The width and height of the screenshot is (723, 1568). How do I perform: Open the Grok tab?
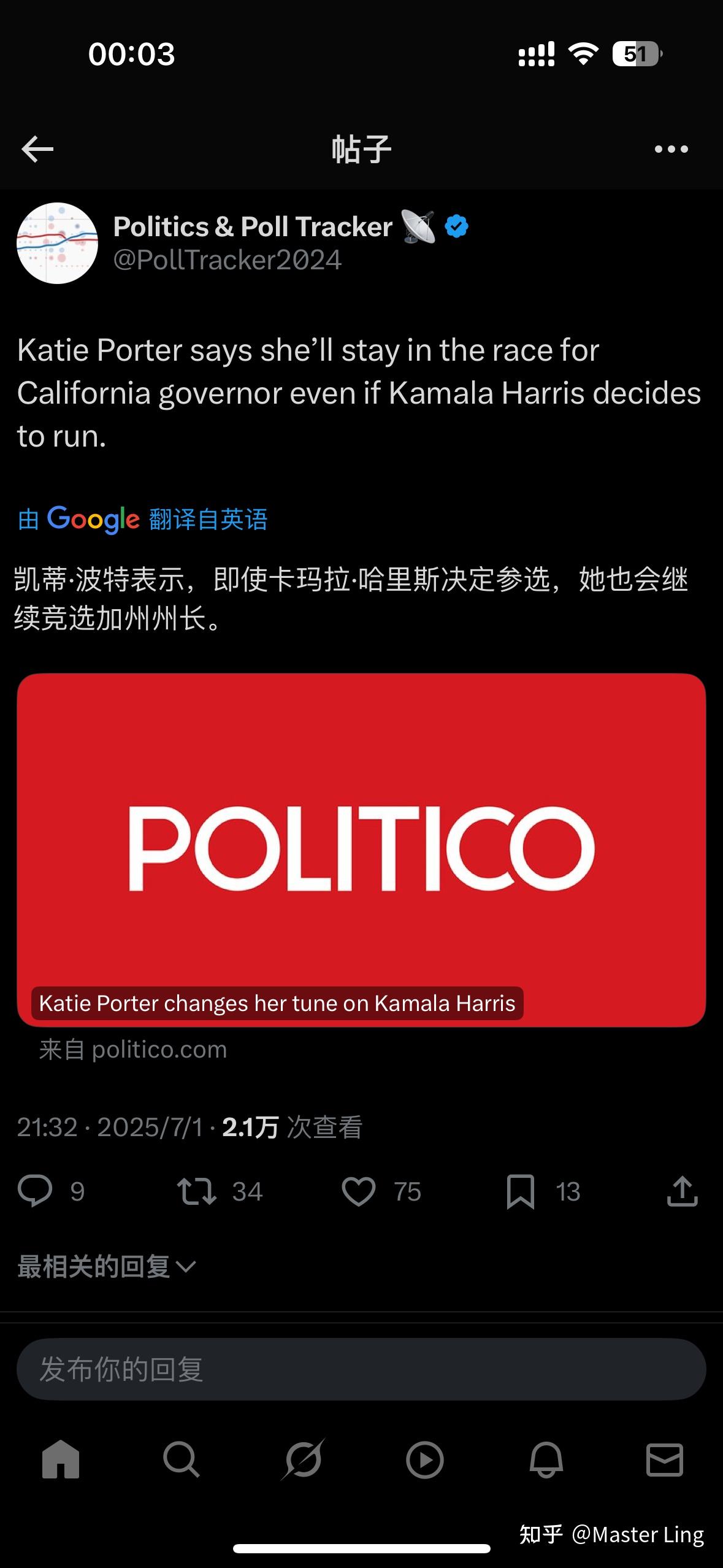click(x=303, y=1459)
